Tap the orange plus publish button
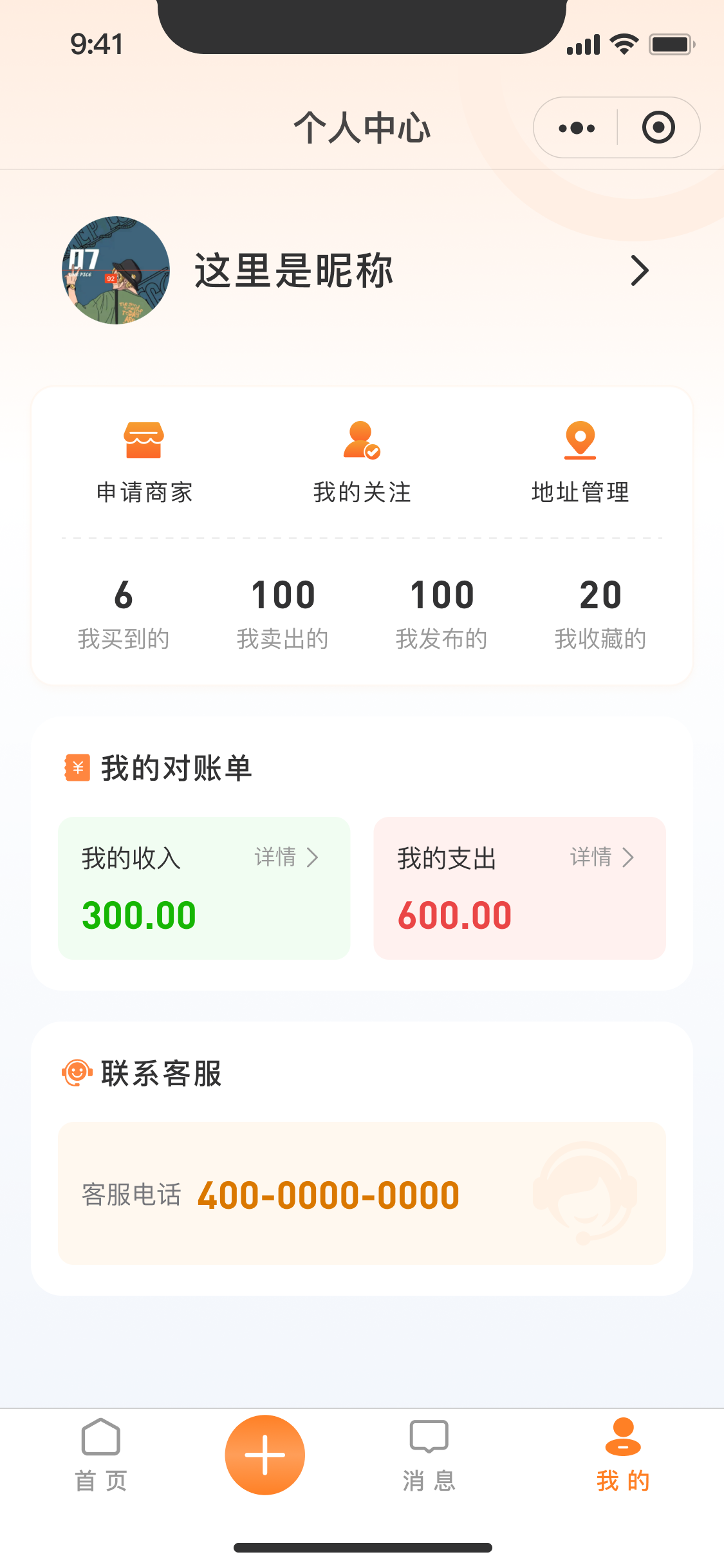 coord(265,1455)
